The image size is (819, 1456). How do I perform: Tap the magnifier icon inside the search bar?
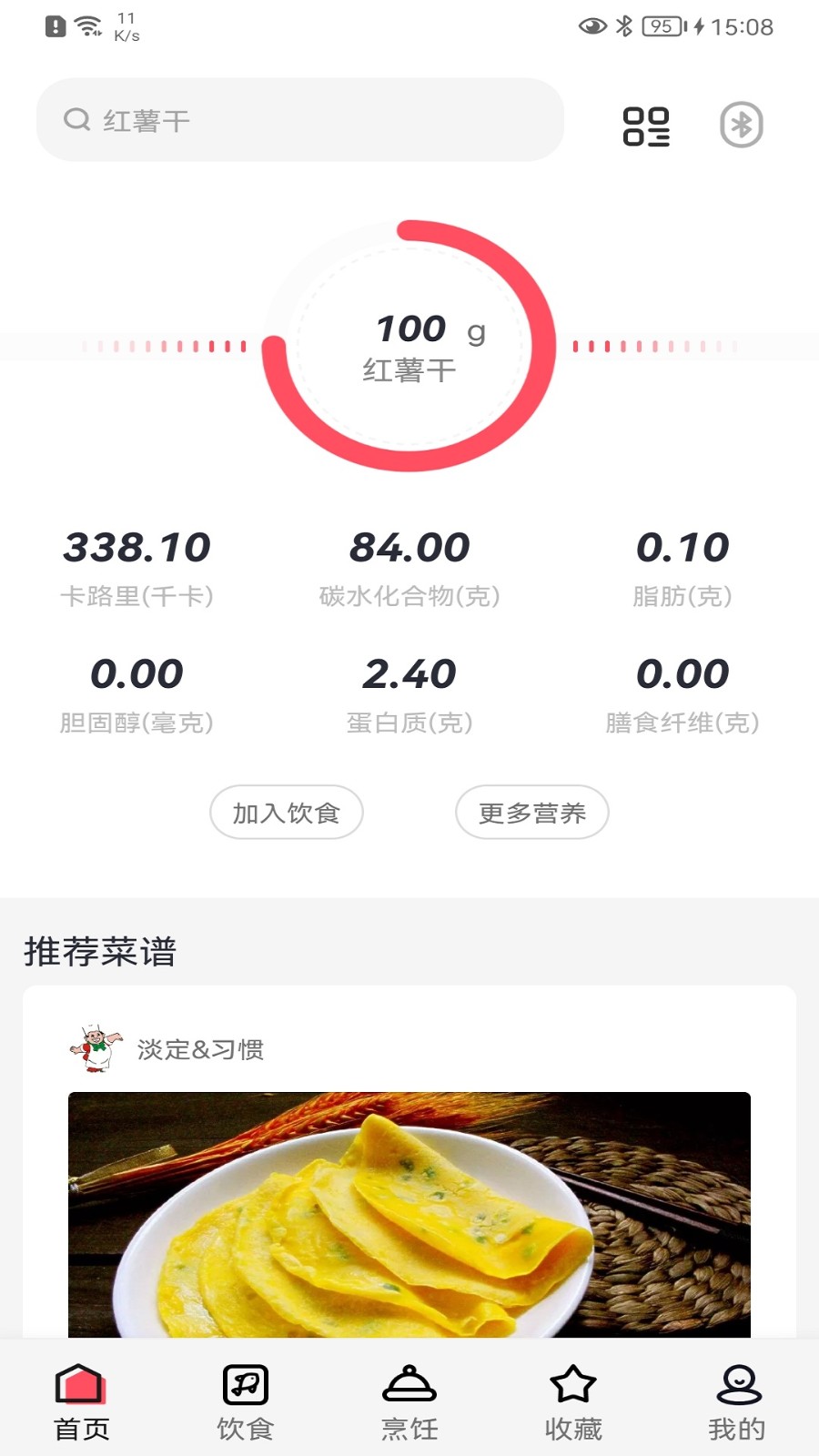[x=76, y=119]
